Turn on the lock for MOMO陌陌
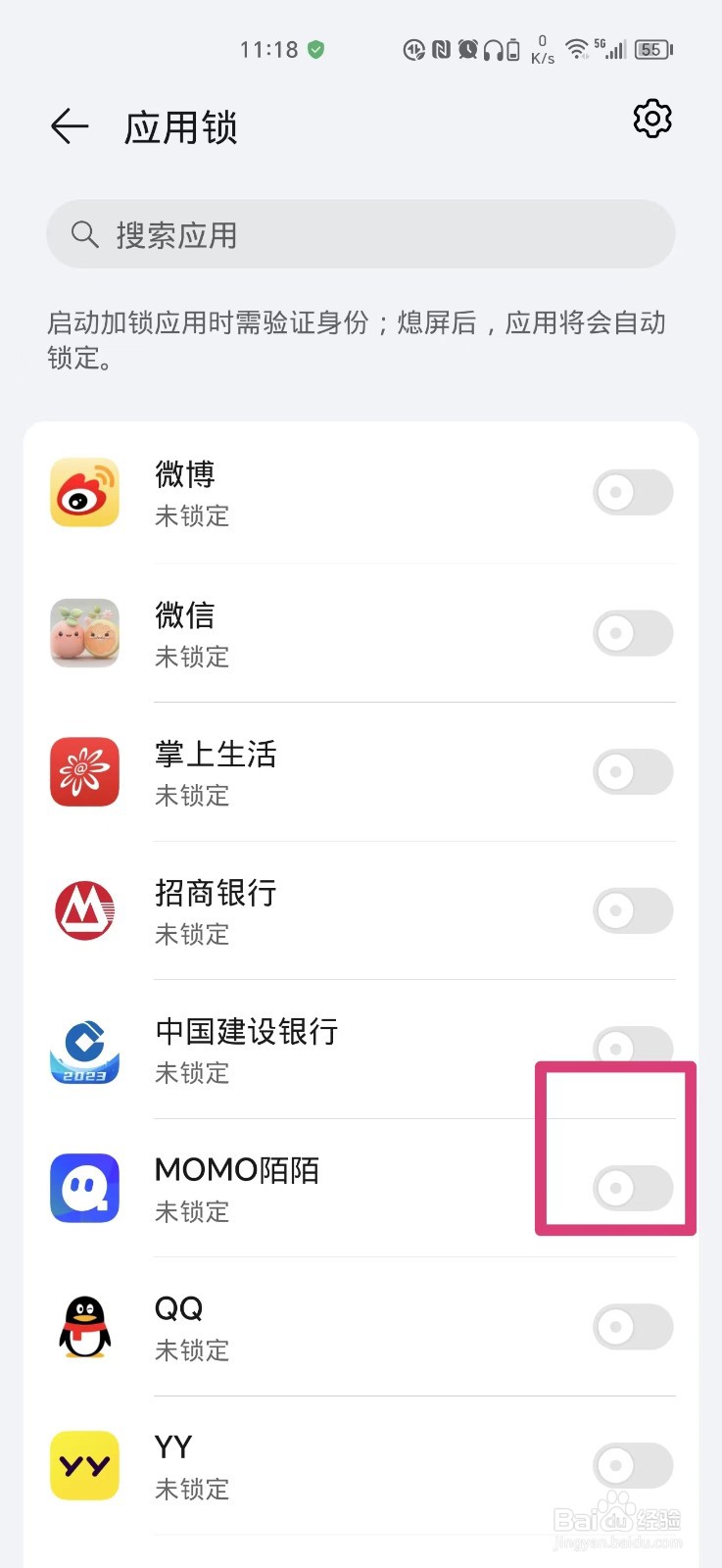 coord(633,1189)
